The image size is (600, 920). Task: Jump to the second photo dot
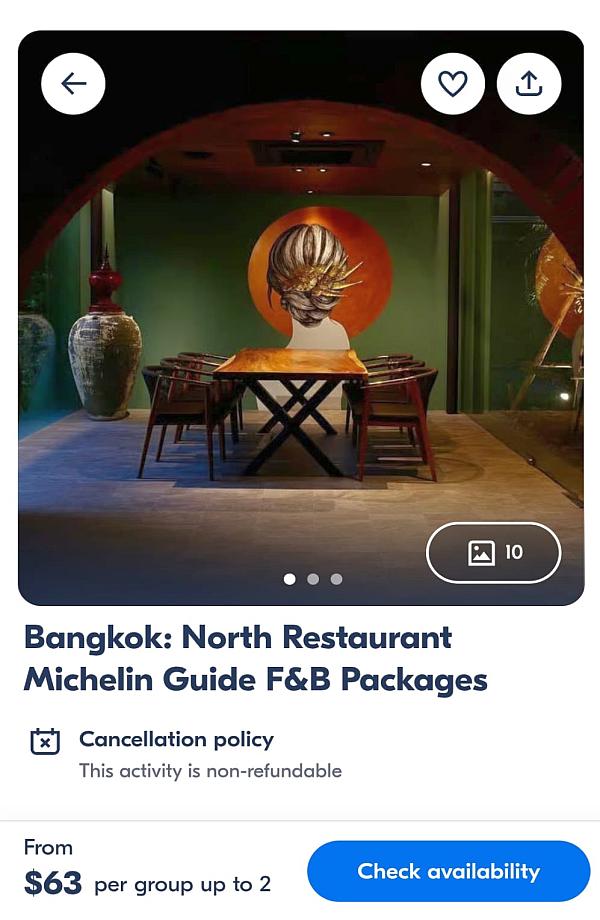pos(313,579)
